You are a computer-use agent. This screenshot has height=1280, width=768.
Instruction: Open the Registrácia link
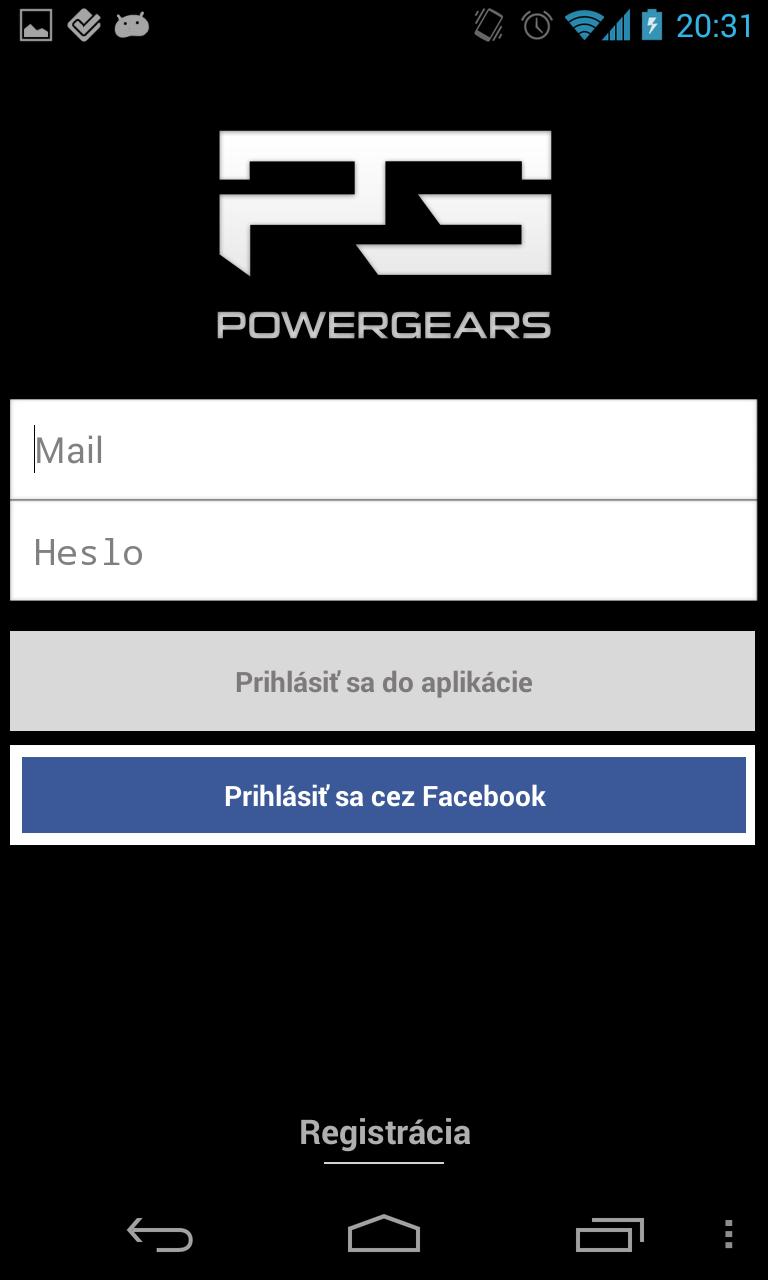coord(384,1132)
